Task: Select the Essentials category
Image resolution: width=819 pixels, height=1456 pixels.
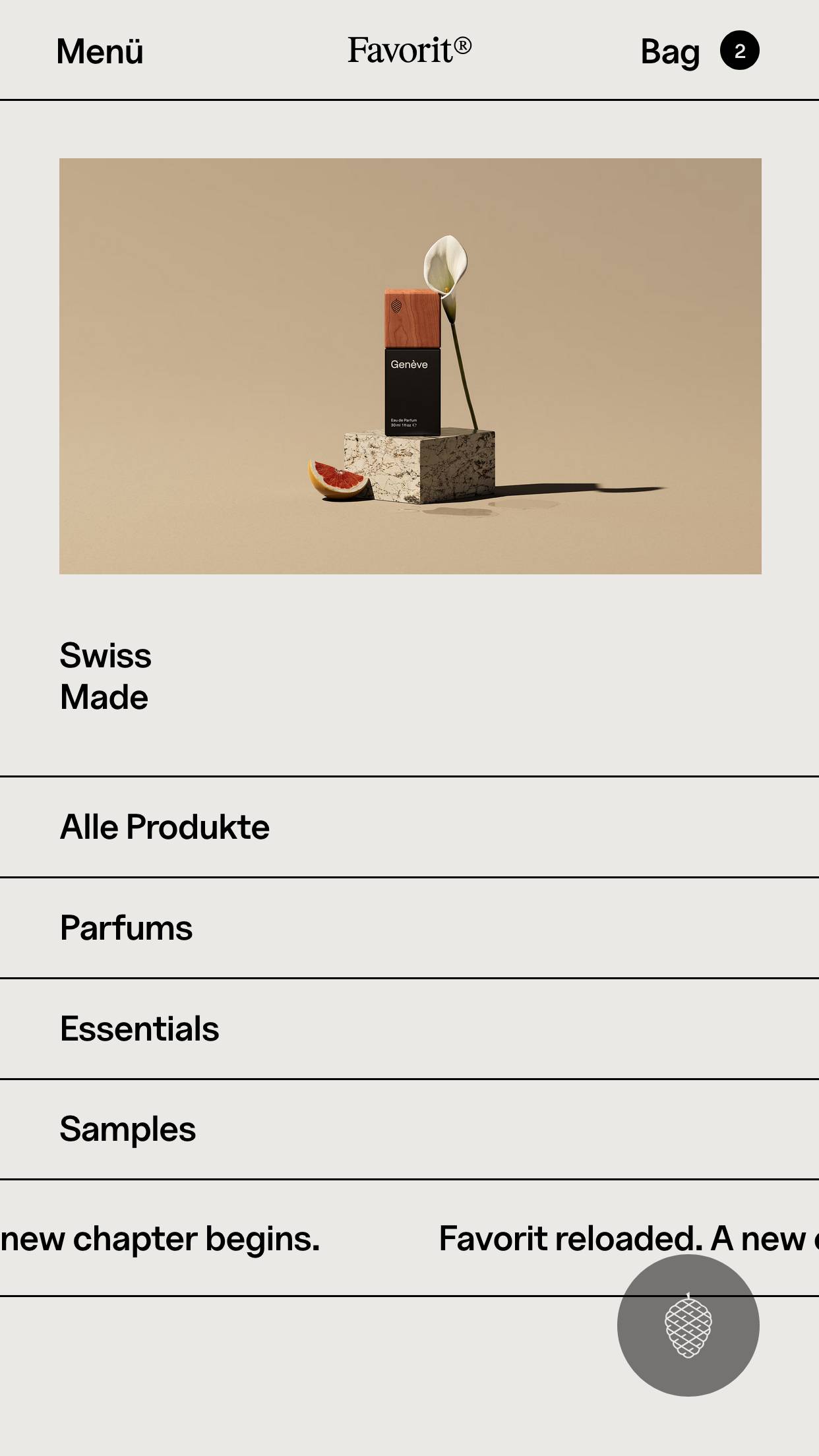Action: [x=140, y=1029]
